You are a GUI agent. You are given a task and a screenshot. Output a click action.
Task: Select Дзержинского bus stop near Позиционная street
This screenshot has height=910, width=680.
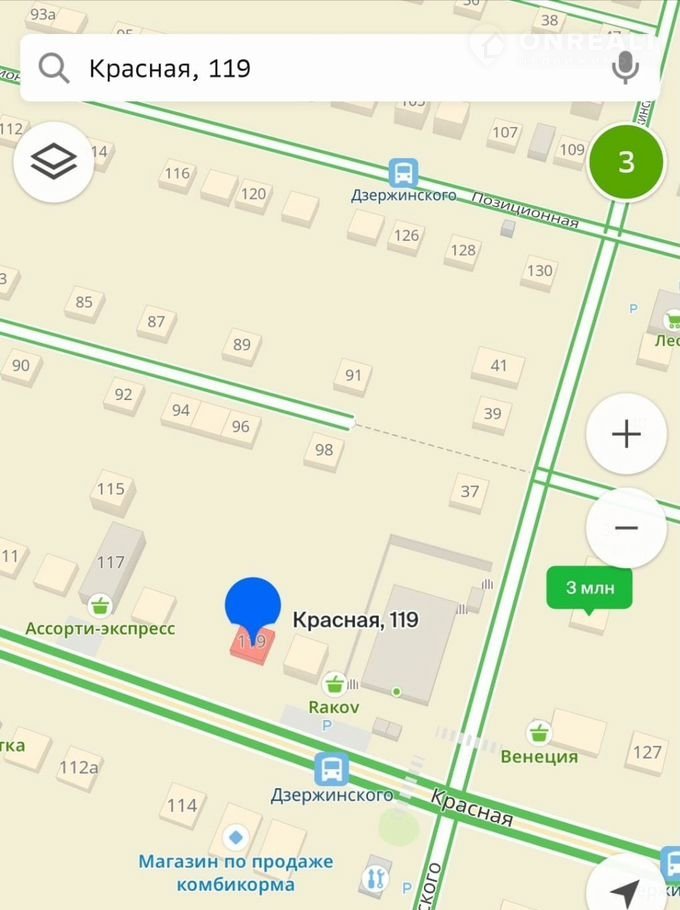404,173
